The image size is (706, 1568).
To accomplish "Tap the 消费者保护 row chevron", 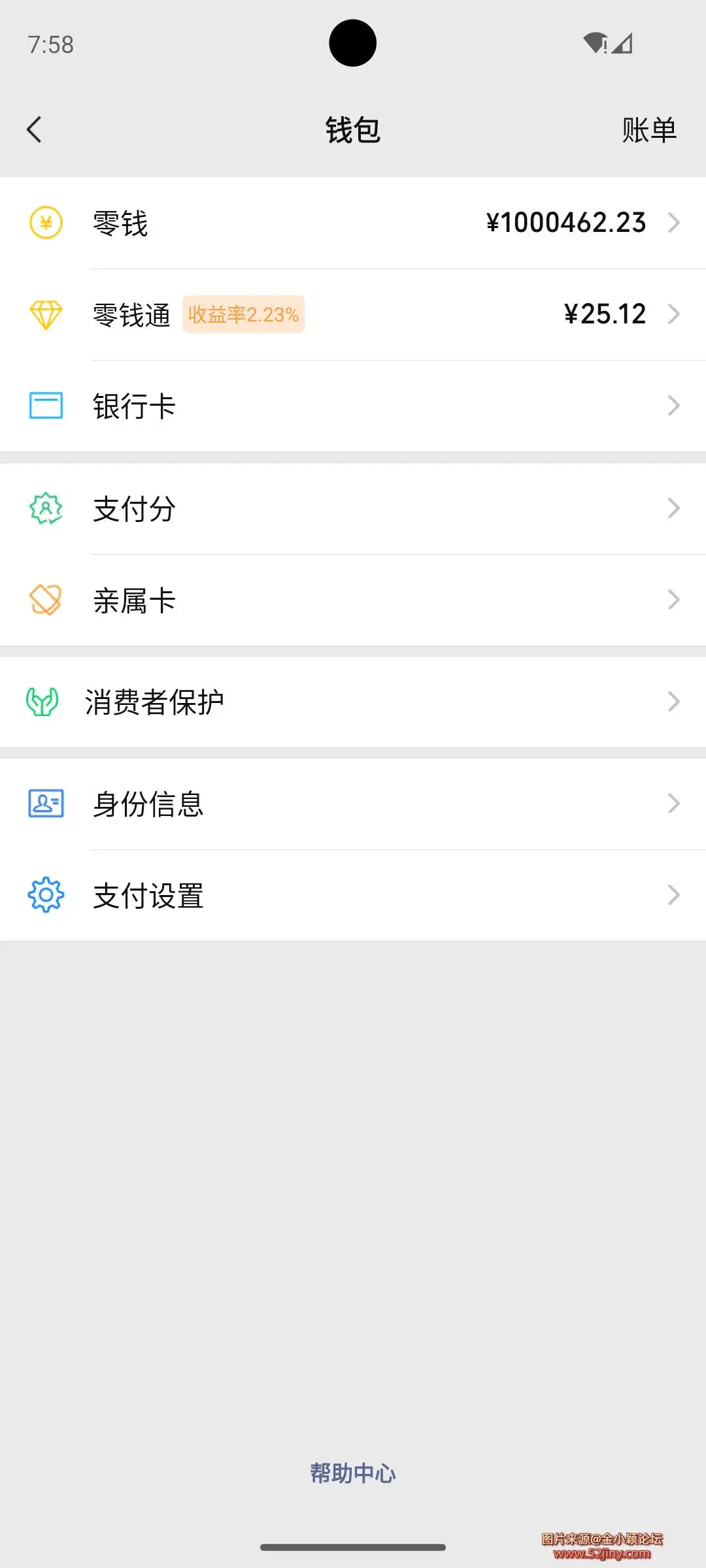I will (674, 701).
